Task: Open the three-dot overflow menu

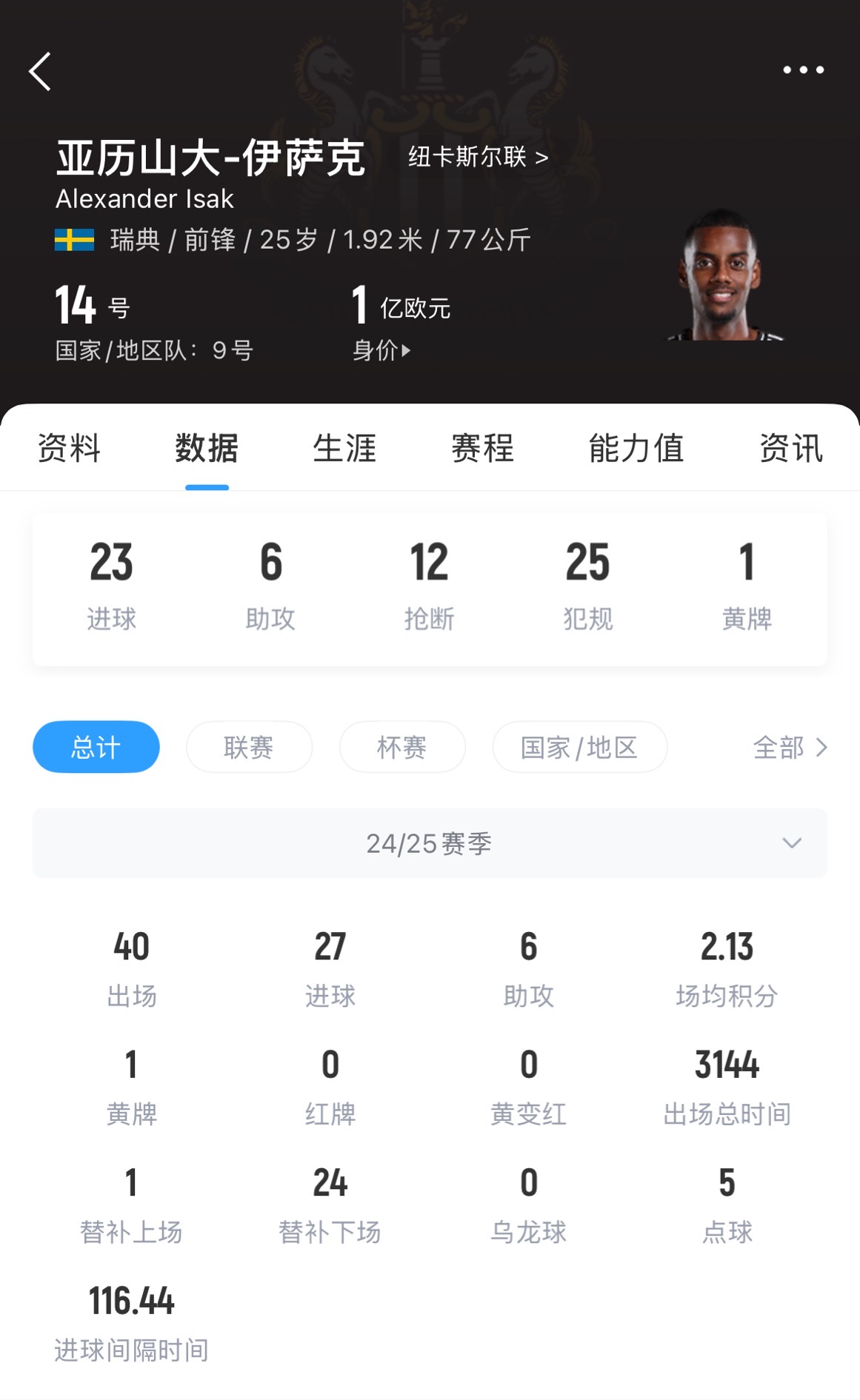Action: [x=803, y=70]
